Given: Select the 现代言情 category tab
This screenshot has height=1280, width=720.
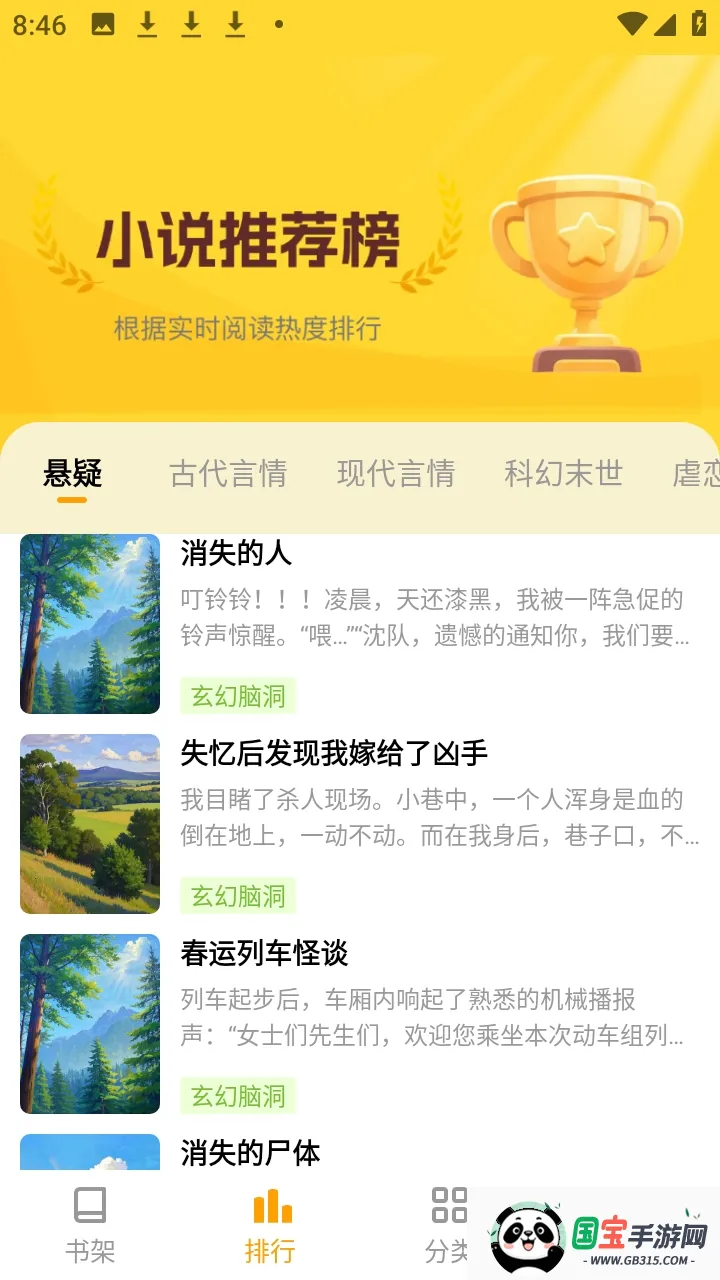Looking at the screenshot, I should tap(396, 473).
